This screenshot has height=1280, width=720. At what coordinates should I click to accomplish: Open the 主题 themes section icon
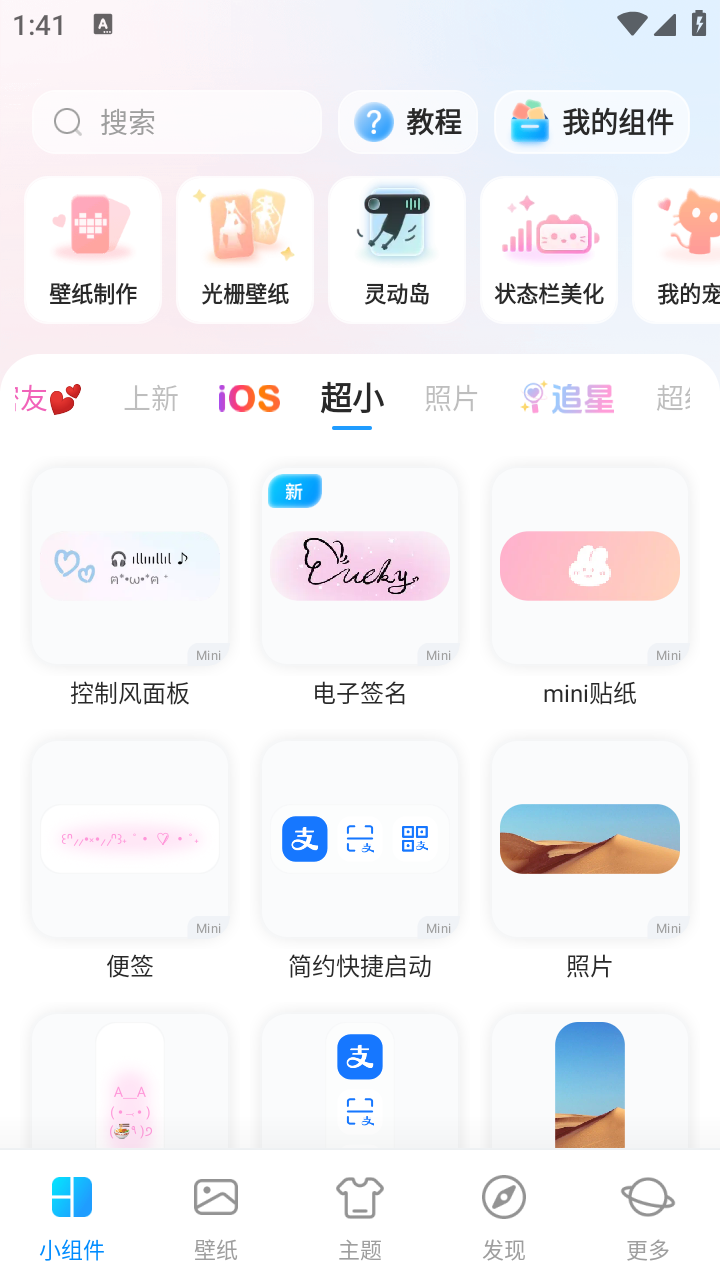point(360,1196)
